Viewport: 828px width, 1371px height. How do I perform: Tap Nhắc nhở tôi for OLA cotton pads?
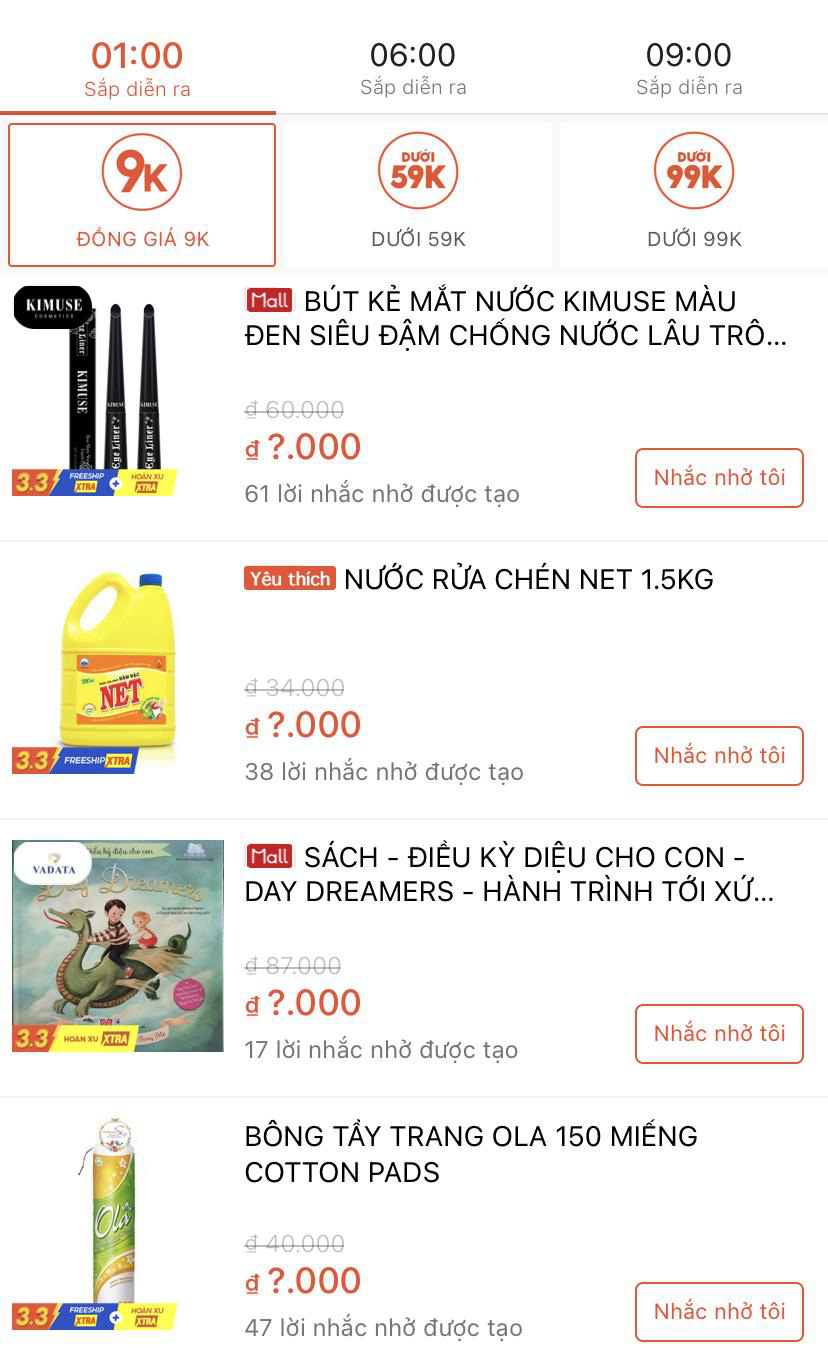(719, 1312)
